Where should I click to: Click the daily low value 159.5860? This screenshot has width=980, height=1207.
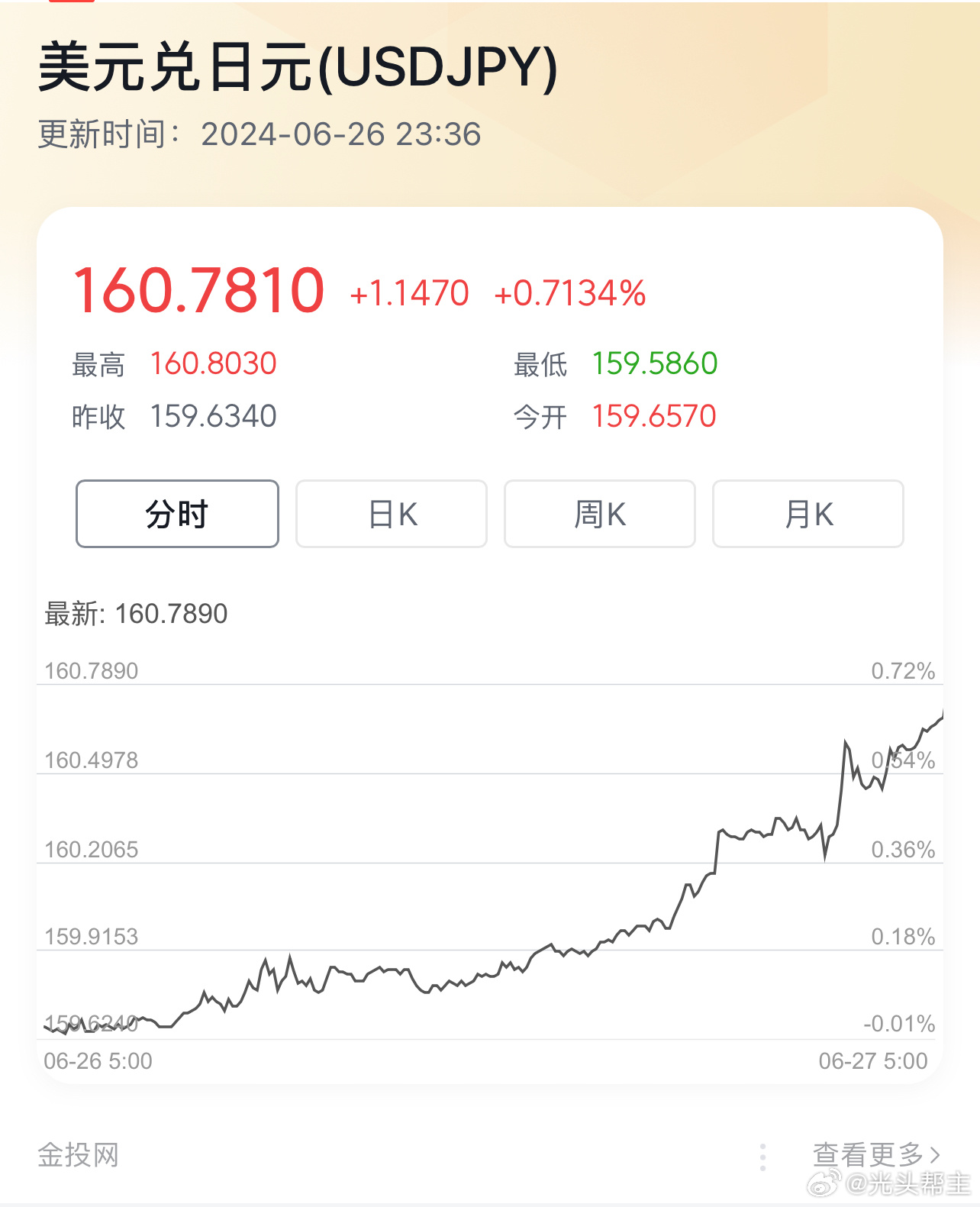tap(657, 364)
